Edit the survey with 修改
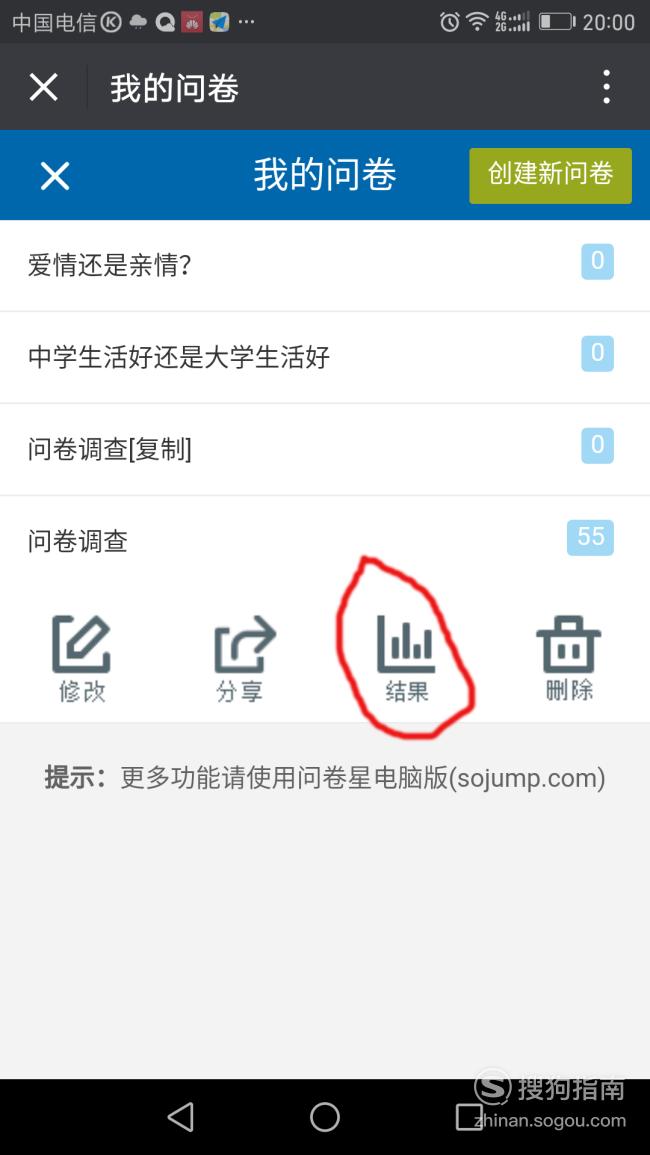This screenshot has height=1155, width=650. [82, 659]
